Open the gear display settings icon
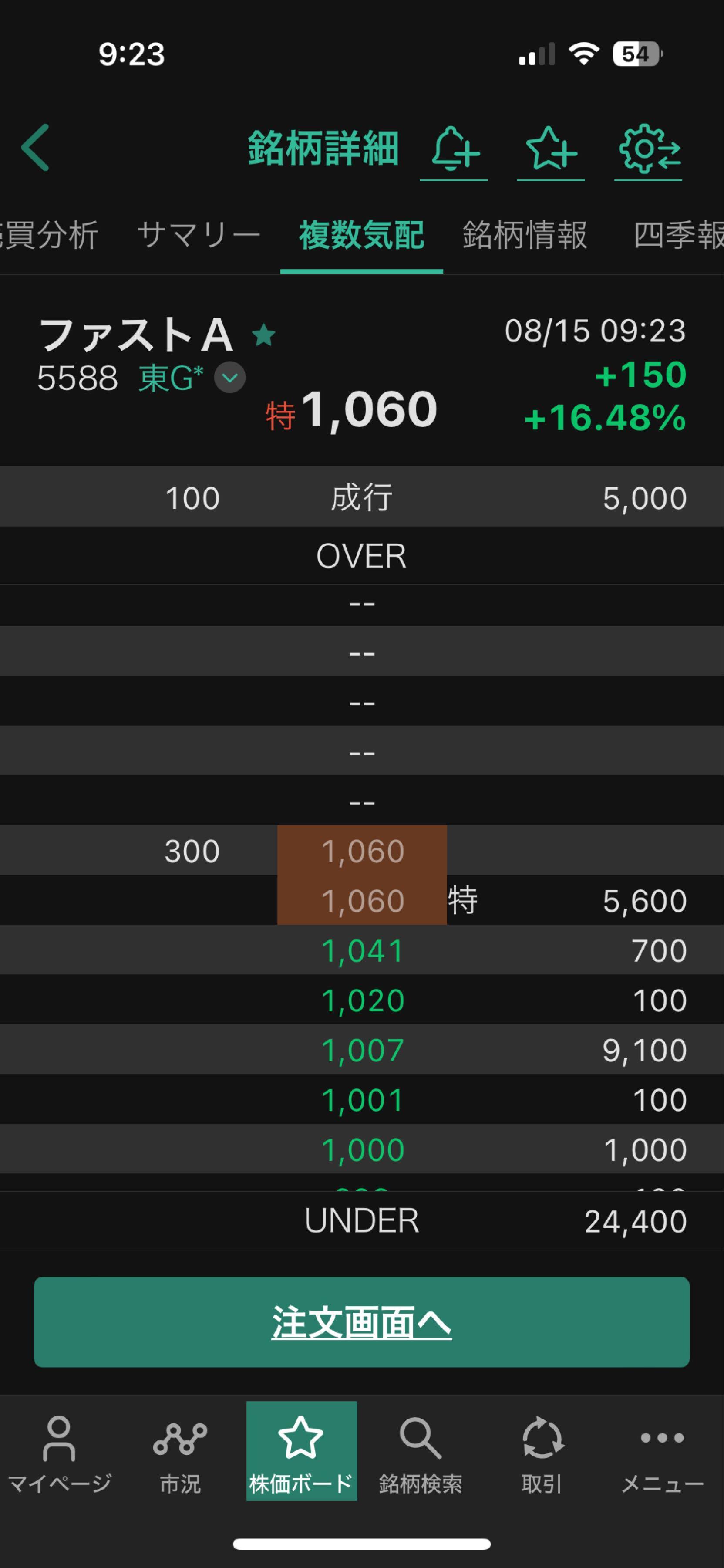 [x=649, y=150]
